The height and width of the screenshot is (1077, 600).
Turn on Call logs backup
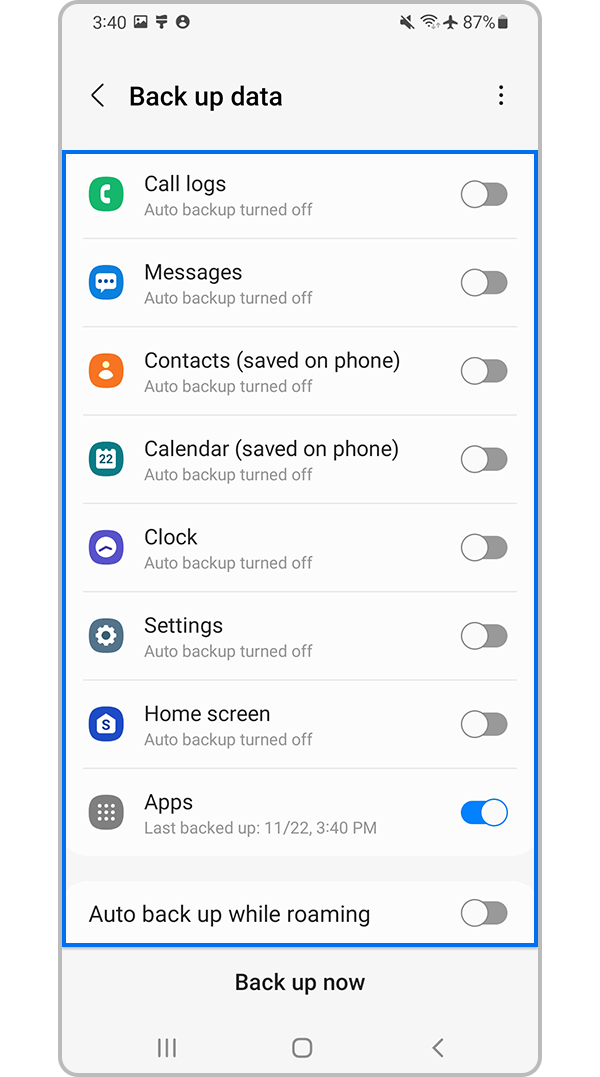click(484, 195)
